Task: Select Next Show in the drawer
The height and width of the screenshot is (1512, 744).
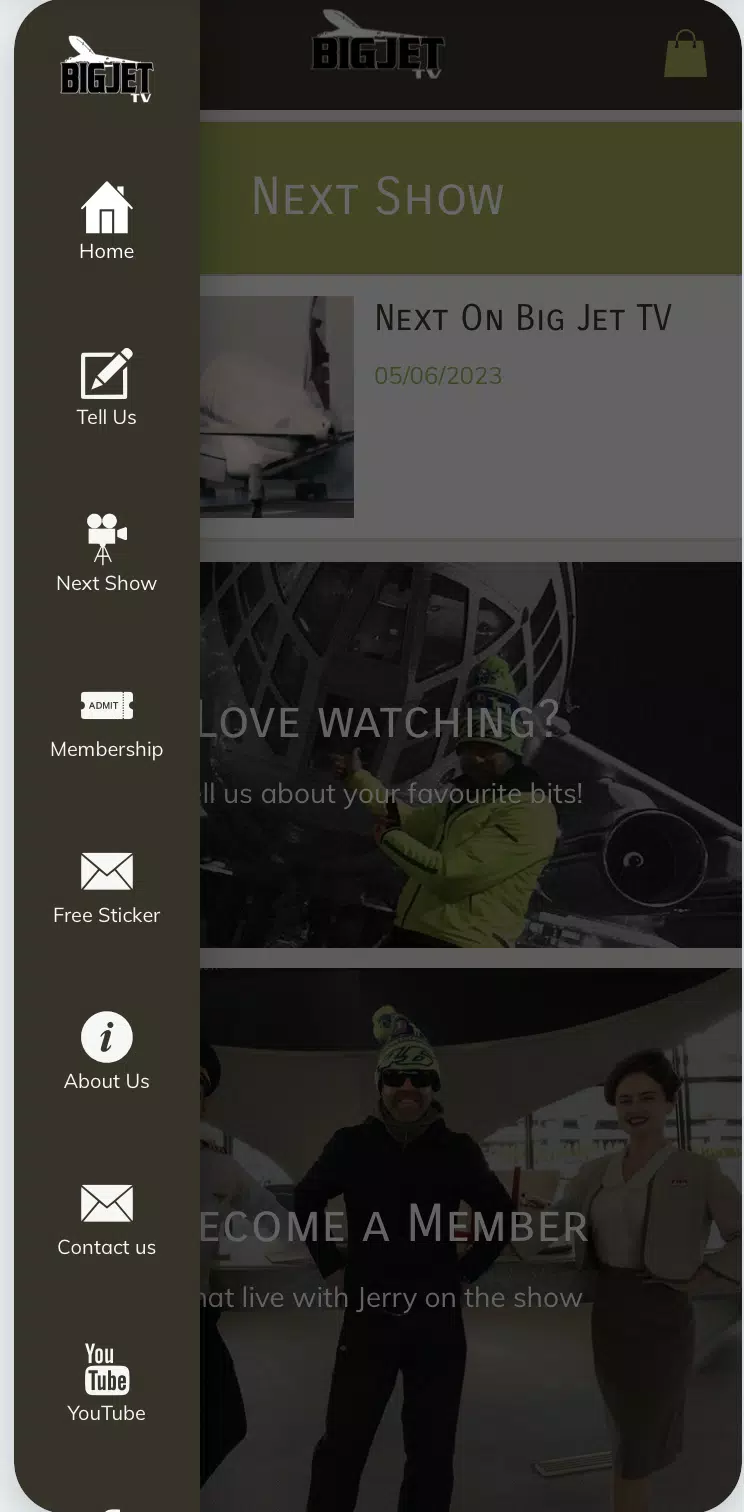Action: point(106,553)
